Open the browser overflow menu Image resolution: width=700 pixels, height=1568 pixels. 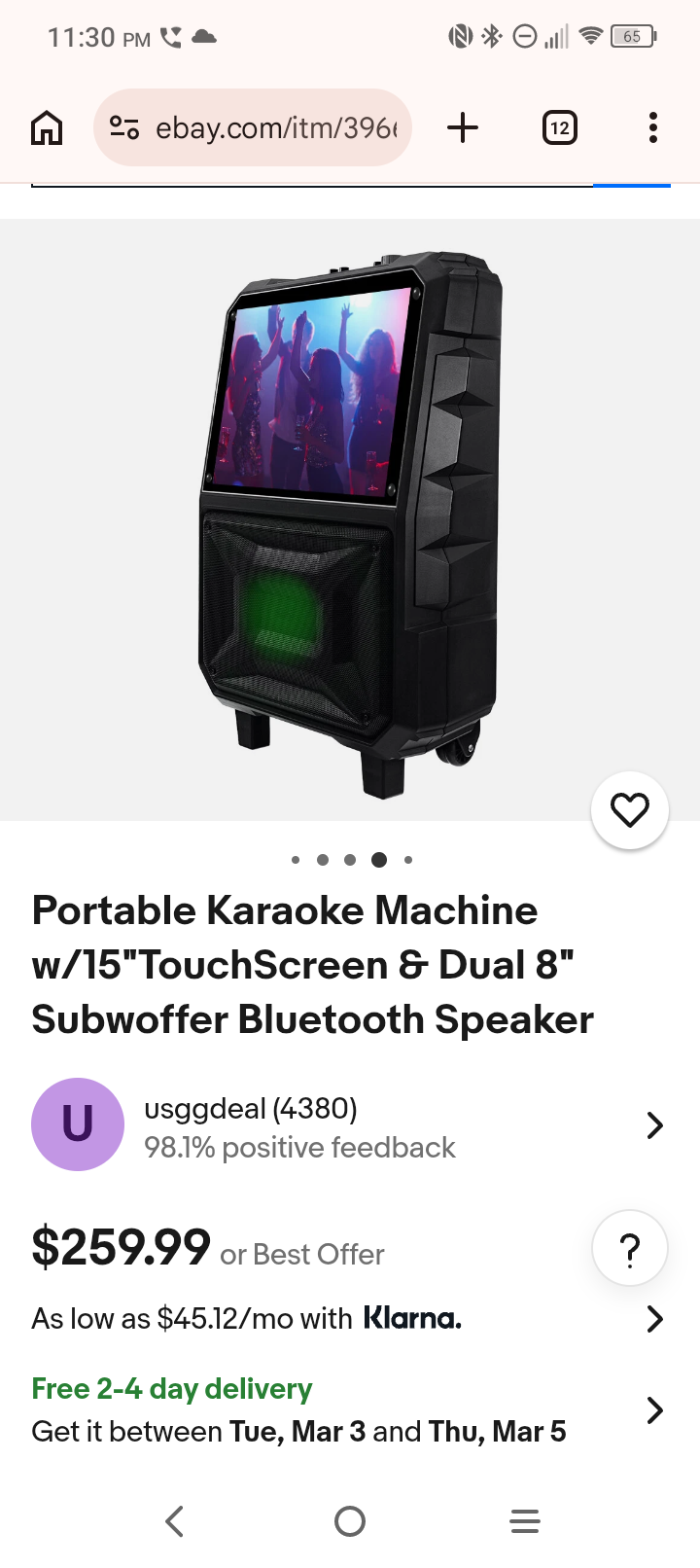652,127
